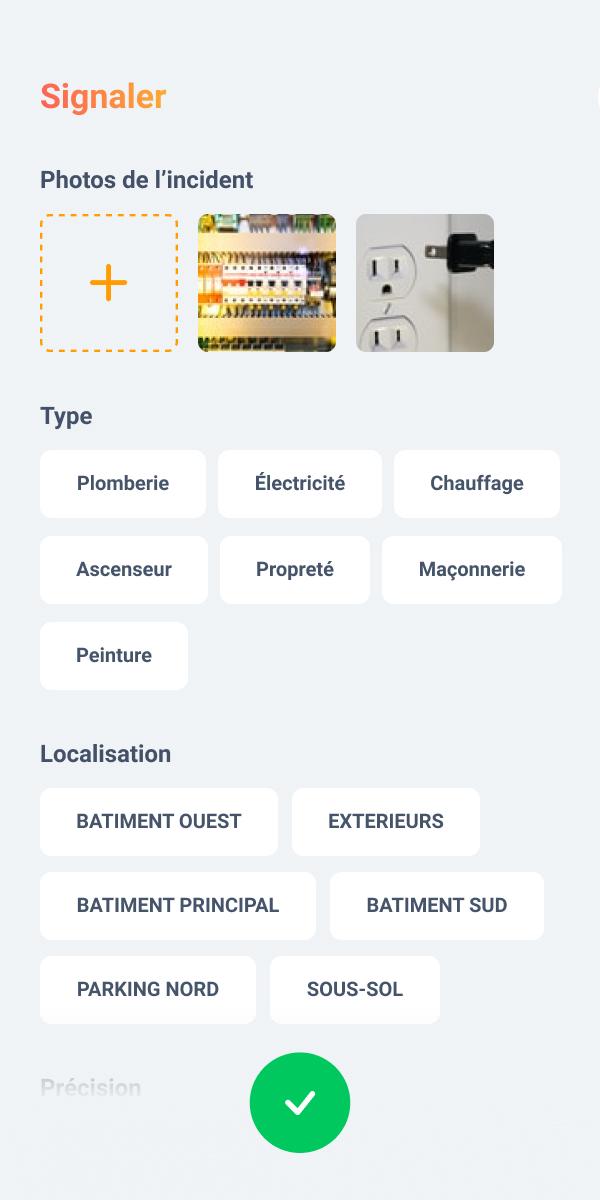Add a new incident photo
The width and height of the screenshot is (600, 1200).
(109, 283)
